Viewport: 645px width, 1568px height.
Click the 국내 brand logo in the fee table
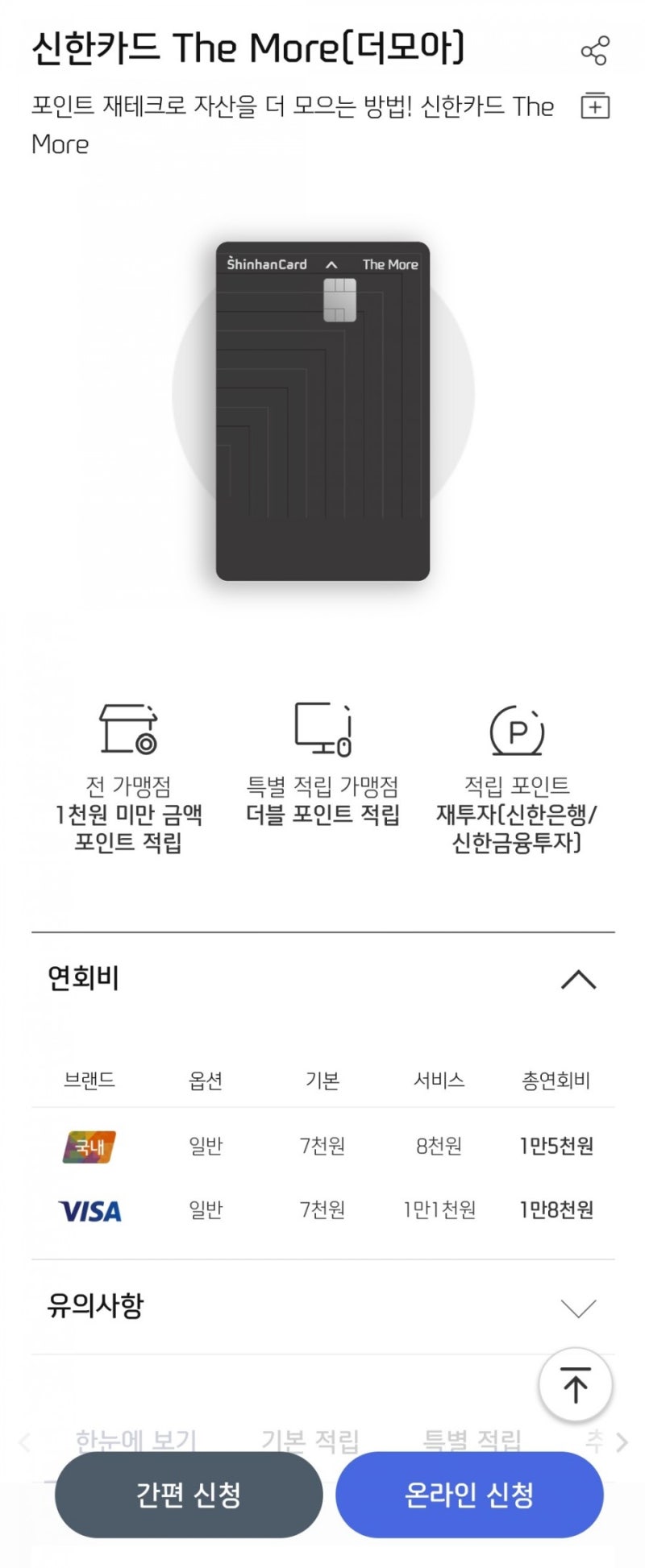coord(89,1145)
